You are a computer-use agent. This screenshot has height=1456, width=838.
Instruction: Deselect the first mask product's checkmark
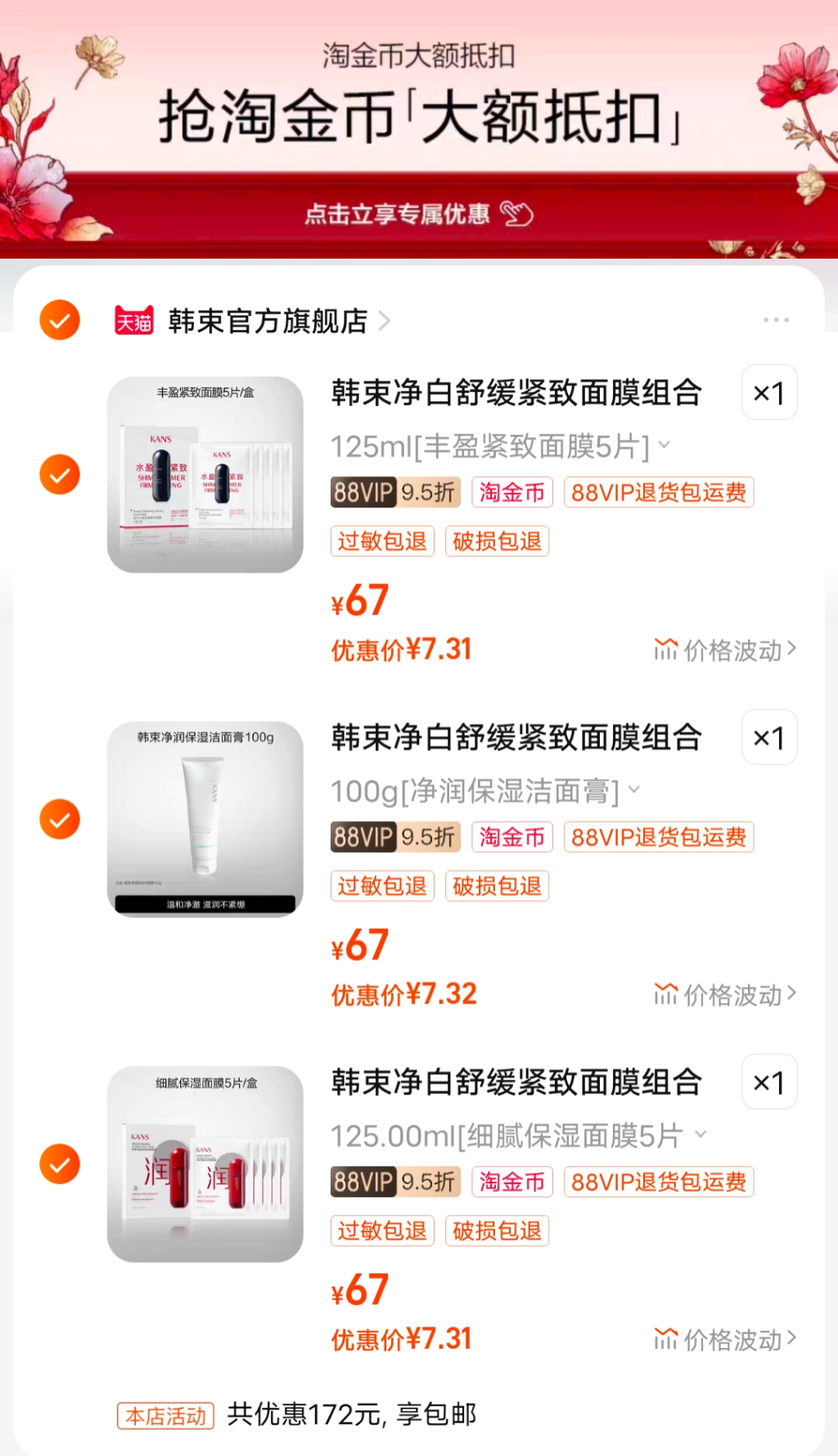tap(59, 473)
